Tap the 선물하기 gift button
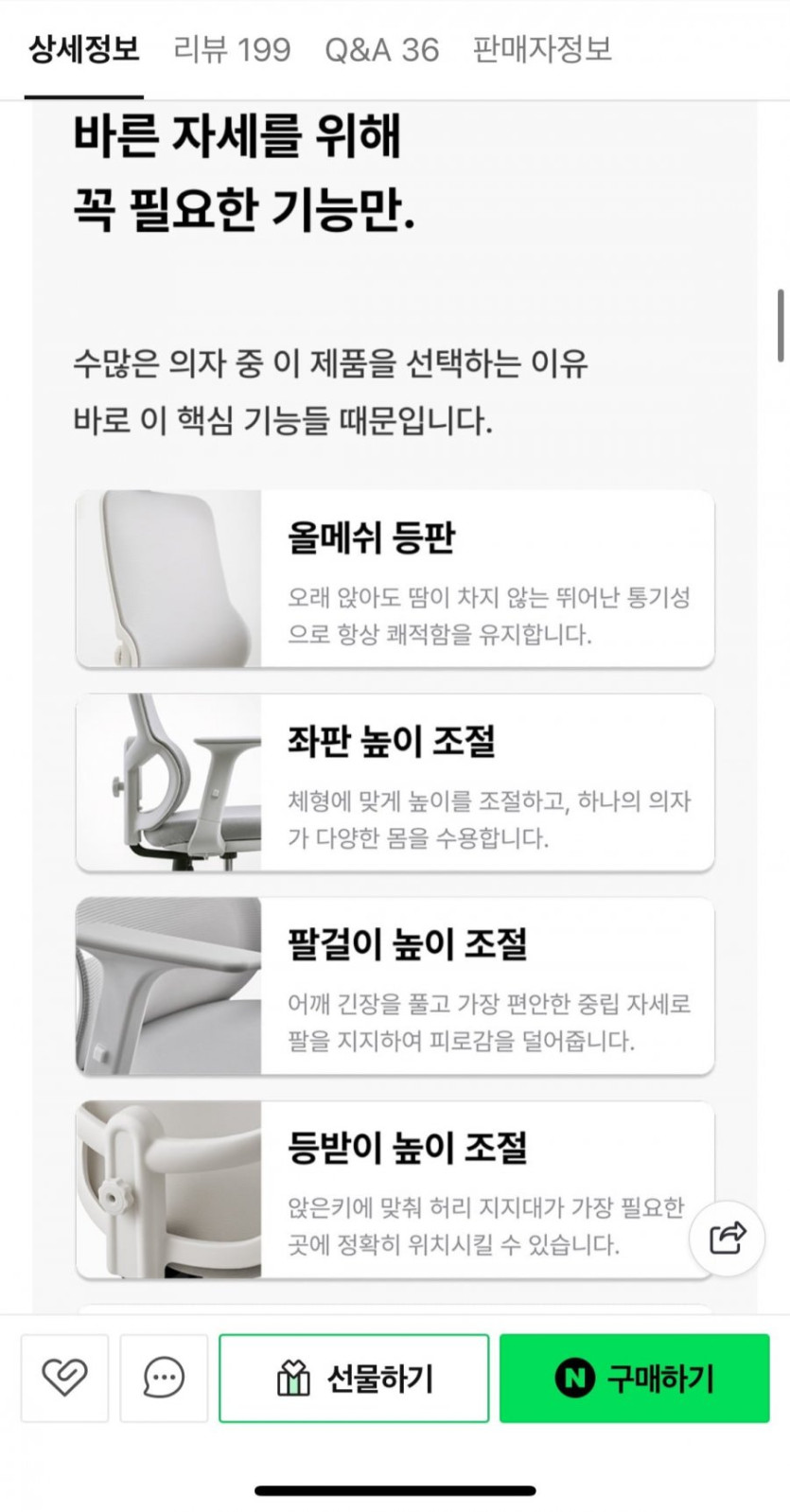The height and width of the screenshot is (1512, 790). click(x=354, y=1378)
